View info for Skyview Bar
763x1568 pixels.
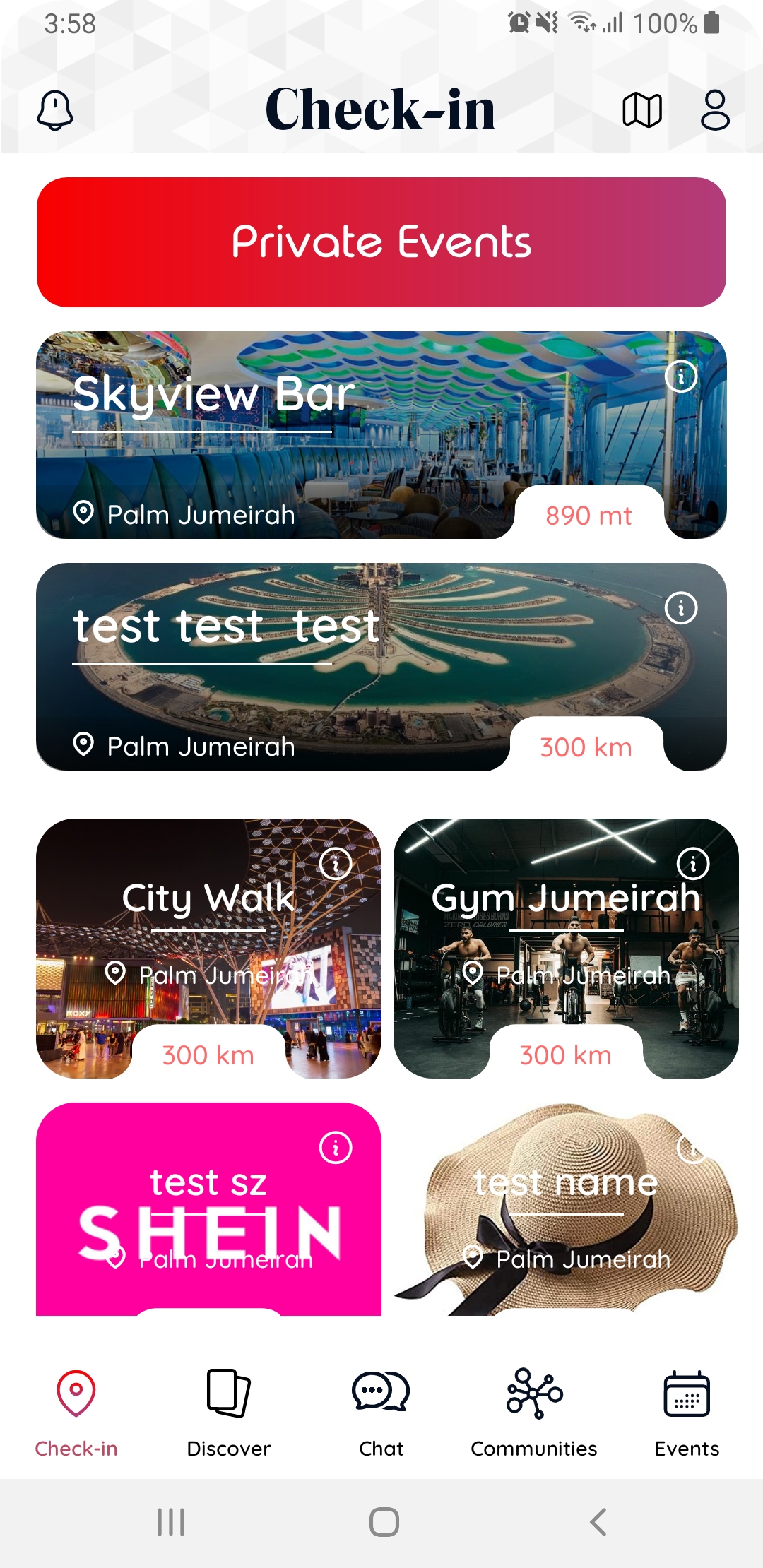[x=681, y=376]
